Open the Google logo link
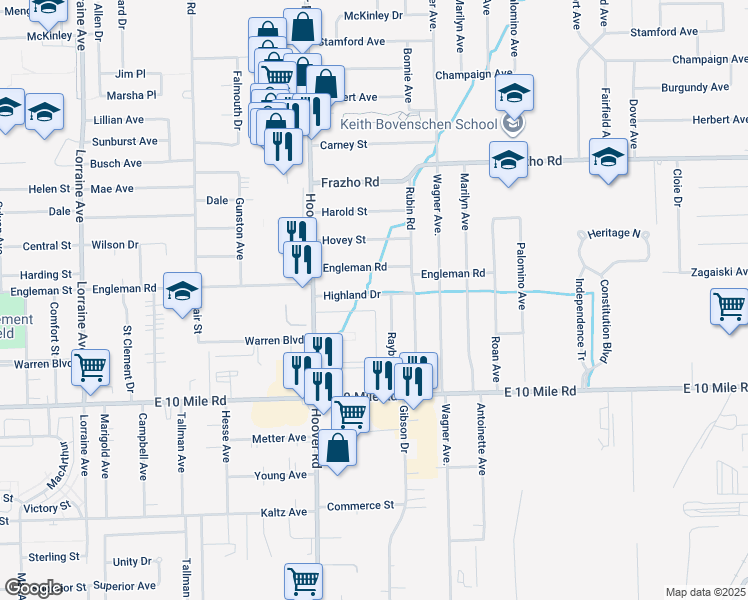This screenshot has width=748, height=600. click(33, 588)
